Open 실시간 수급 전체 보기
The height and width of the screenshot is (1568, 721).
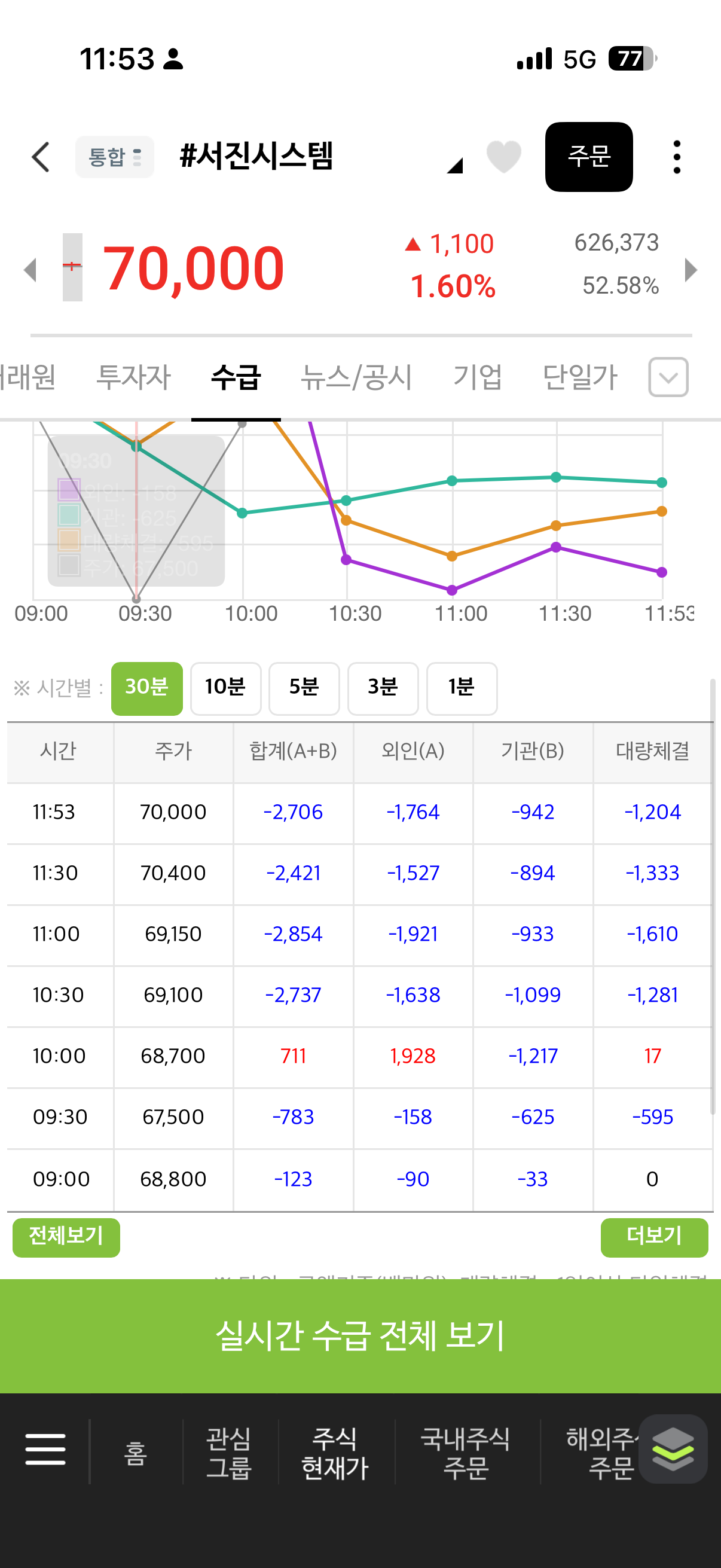coord(360,1335)
